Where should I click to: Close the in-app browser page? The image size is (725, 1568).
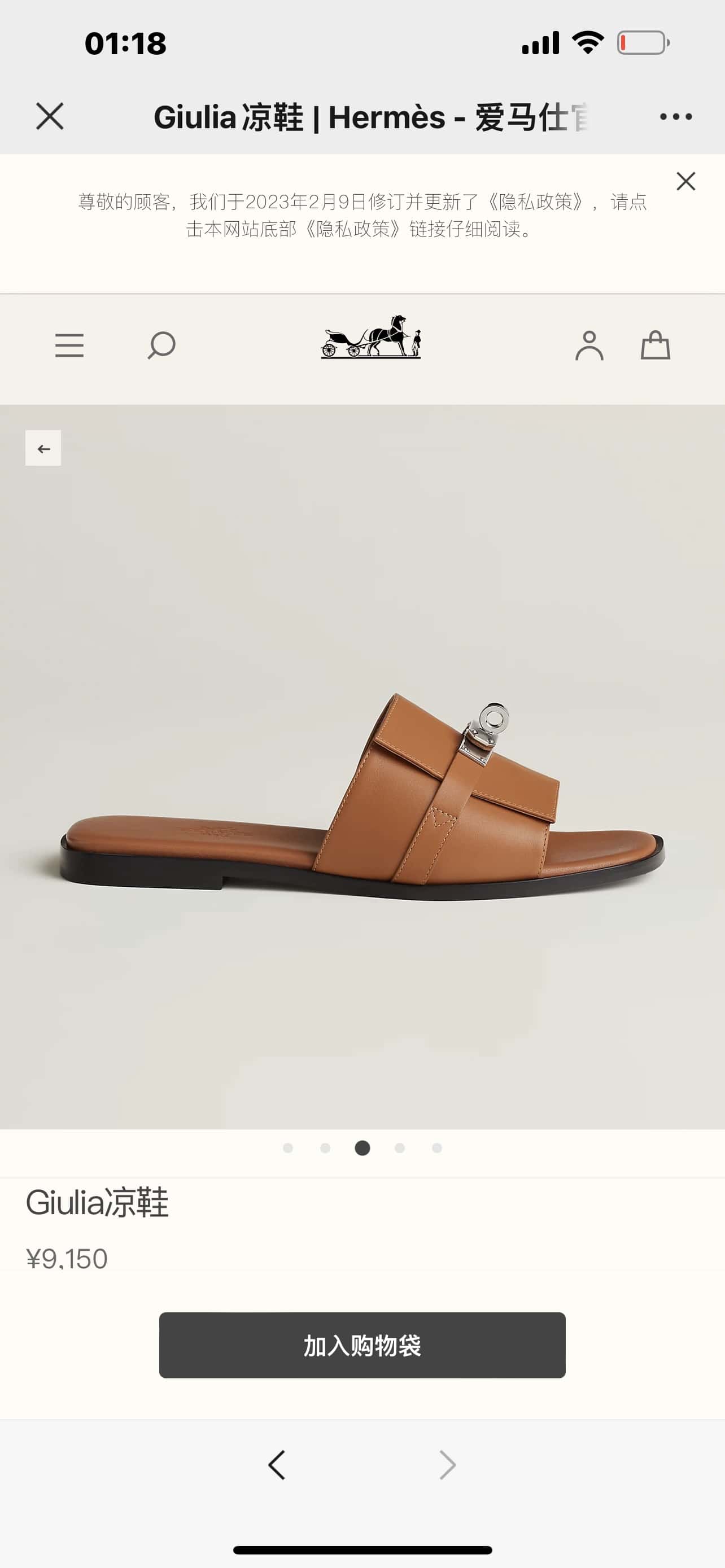click(50, 116)
